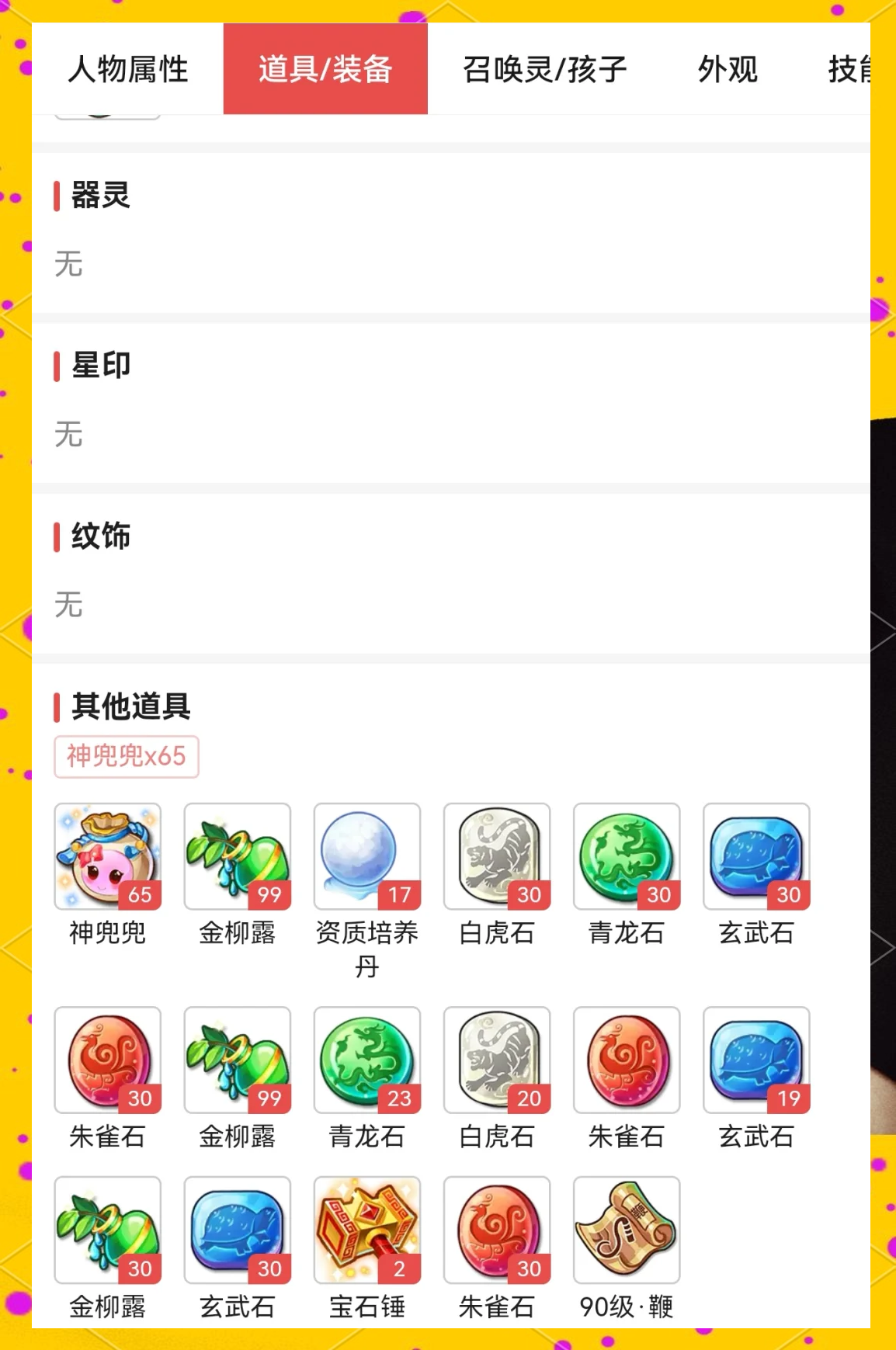Open the 90级·鞭 scroll item
Screen dimensions: 896x1350
(627, 1230)
